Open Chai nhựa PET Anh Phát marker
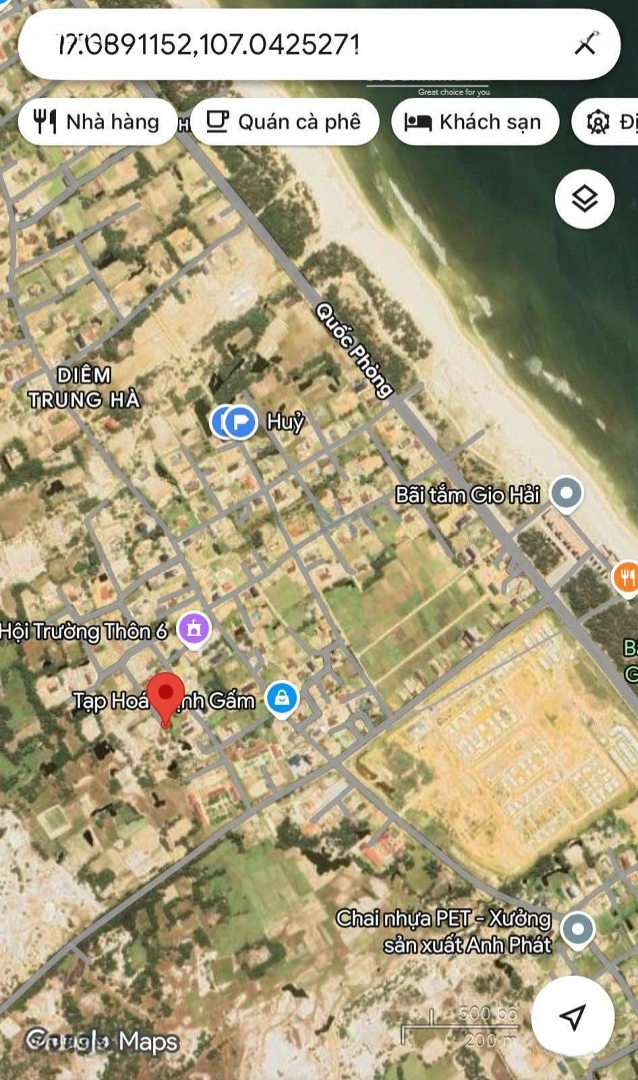The image size is (638, 1080). [x=577, y=929]
